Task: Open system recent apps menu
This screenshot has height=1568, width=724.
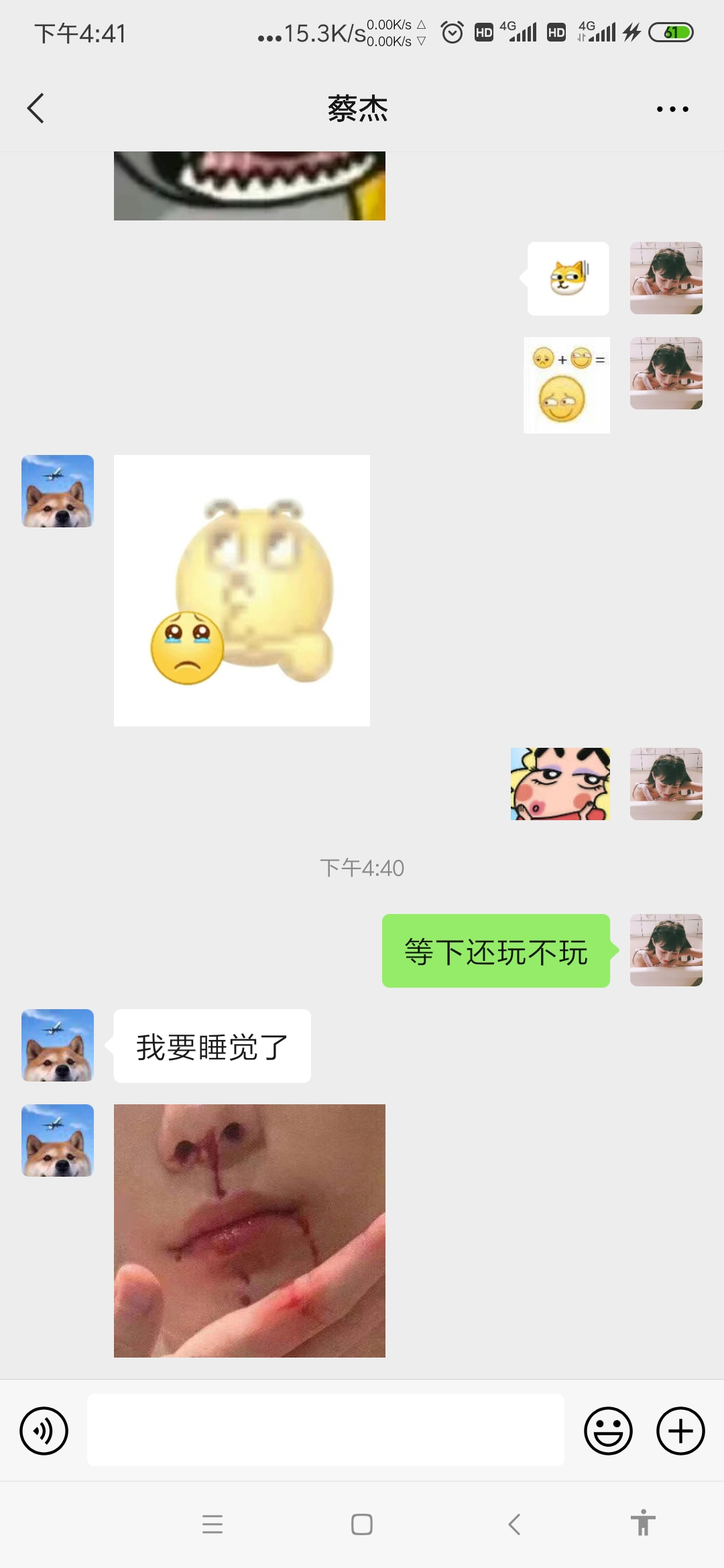Action: [213, 1524]
